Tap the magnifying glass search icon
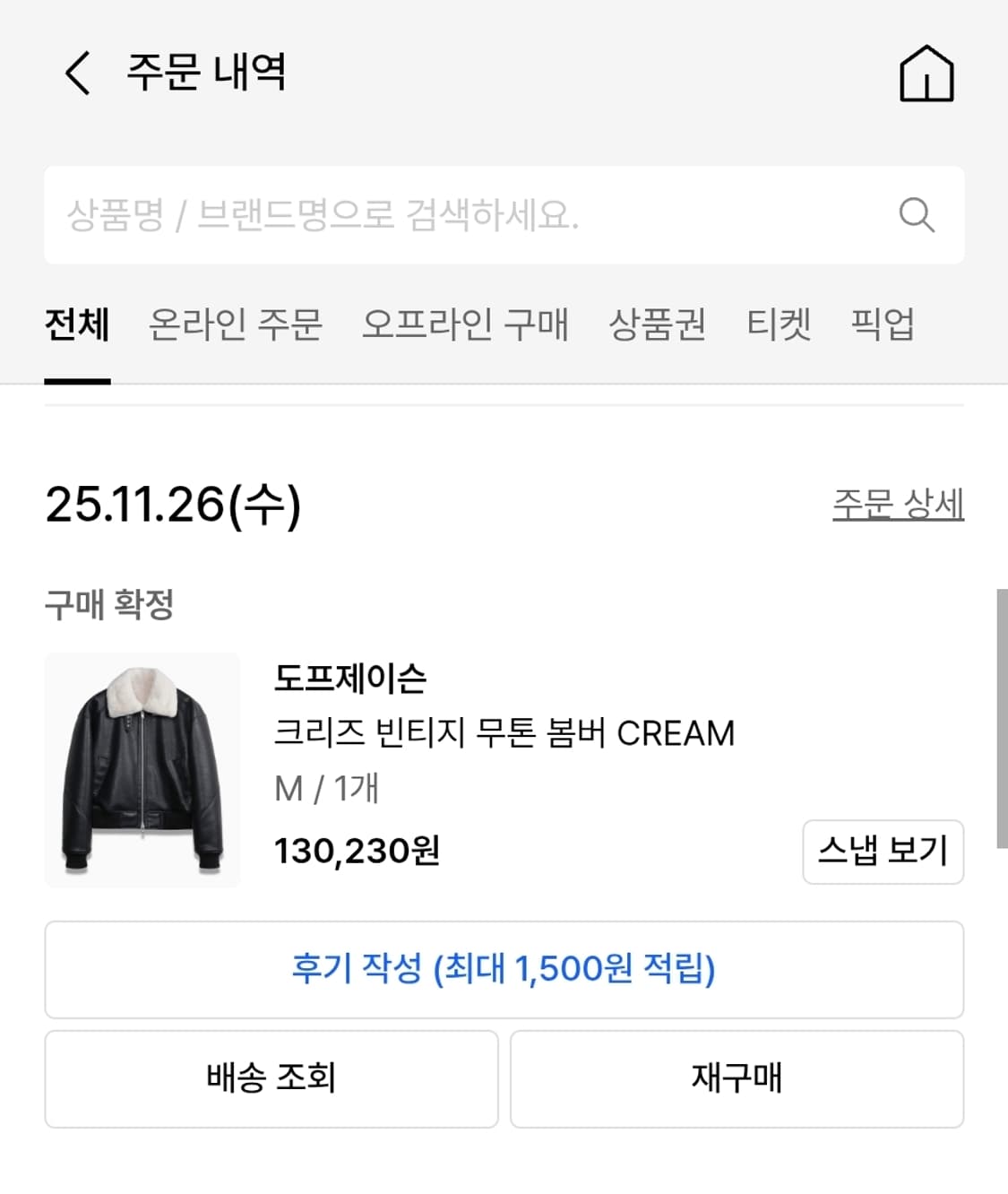1008x1194 pixels. pos(917,215)
